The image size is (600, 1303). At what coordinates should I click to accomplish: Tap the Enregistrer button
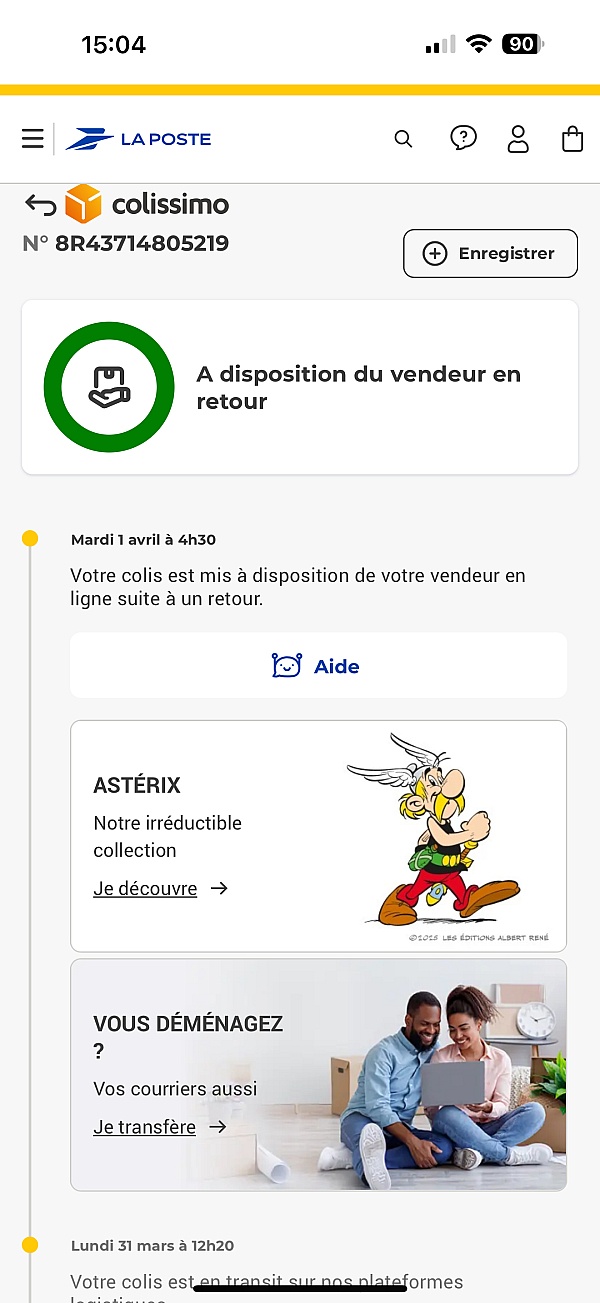click(490, 253)
